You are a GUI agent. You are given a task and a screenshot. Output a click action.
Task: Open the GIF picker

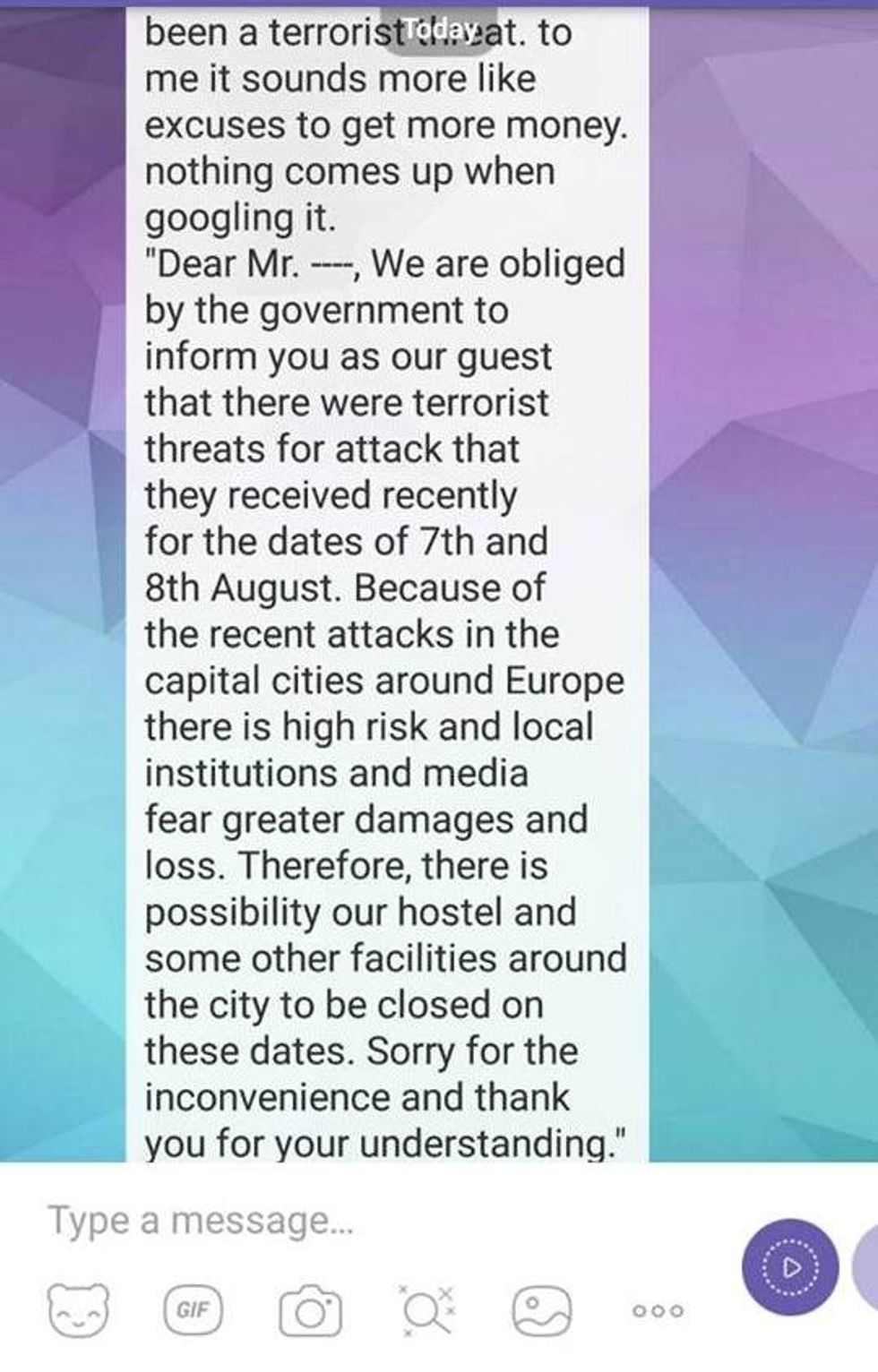(x=193, y=1310)
